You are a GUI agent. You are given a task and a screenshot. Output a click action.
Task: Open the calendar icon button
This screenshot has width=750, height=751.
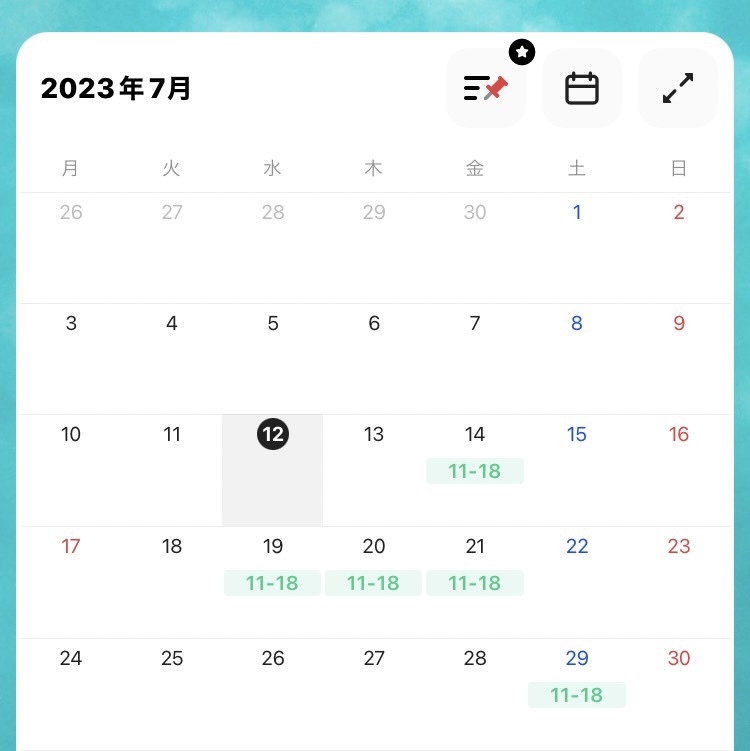pos(582,89)
